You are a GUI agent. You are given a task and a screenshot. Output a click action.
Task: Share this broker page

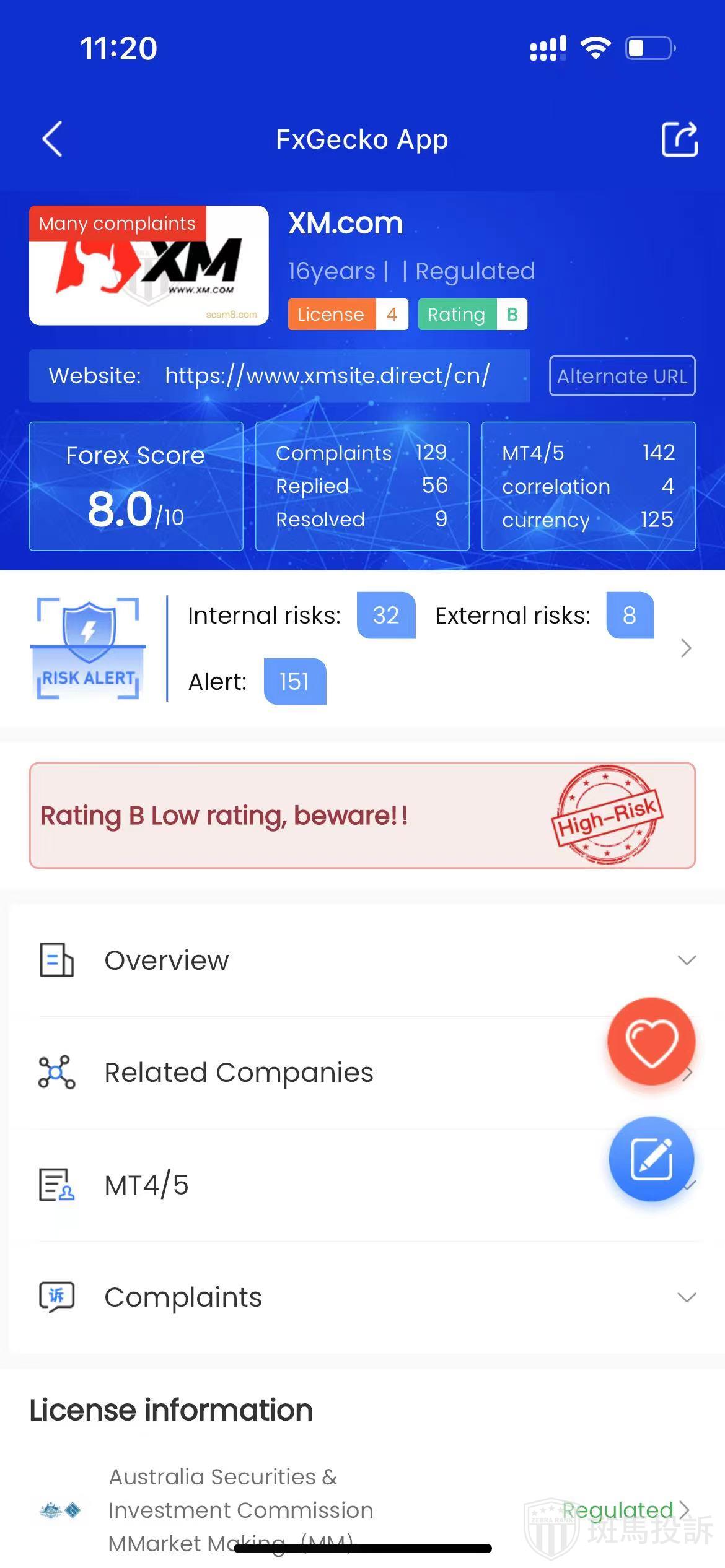[x=679, y=139]
